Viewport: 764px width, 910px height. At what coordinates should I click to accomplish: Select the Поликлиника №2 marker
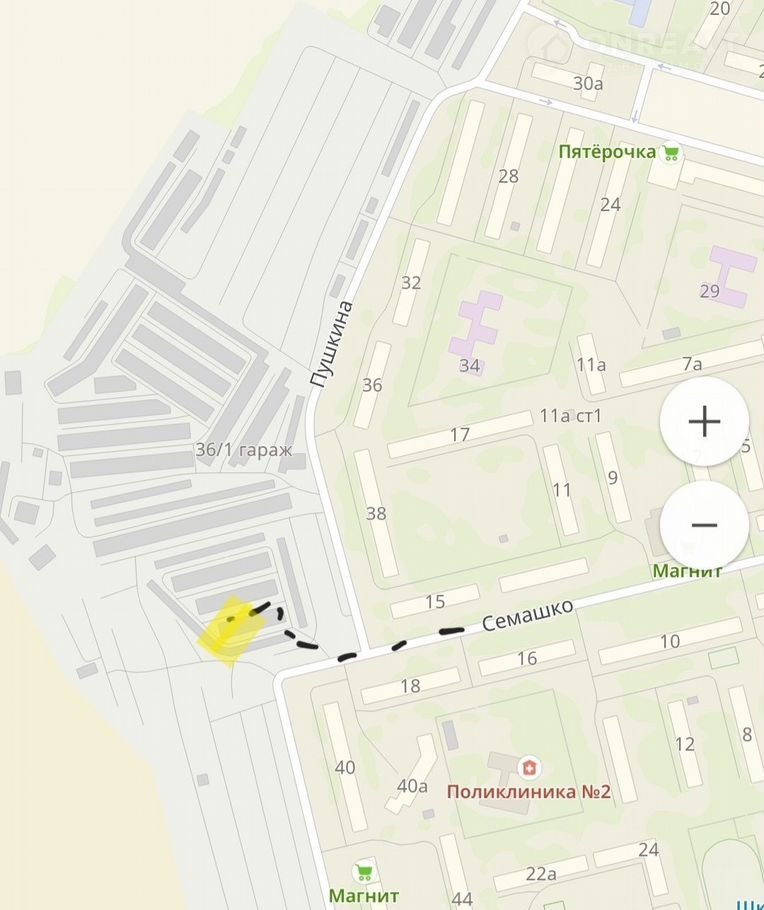(528, 768)
